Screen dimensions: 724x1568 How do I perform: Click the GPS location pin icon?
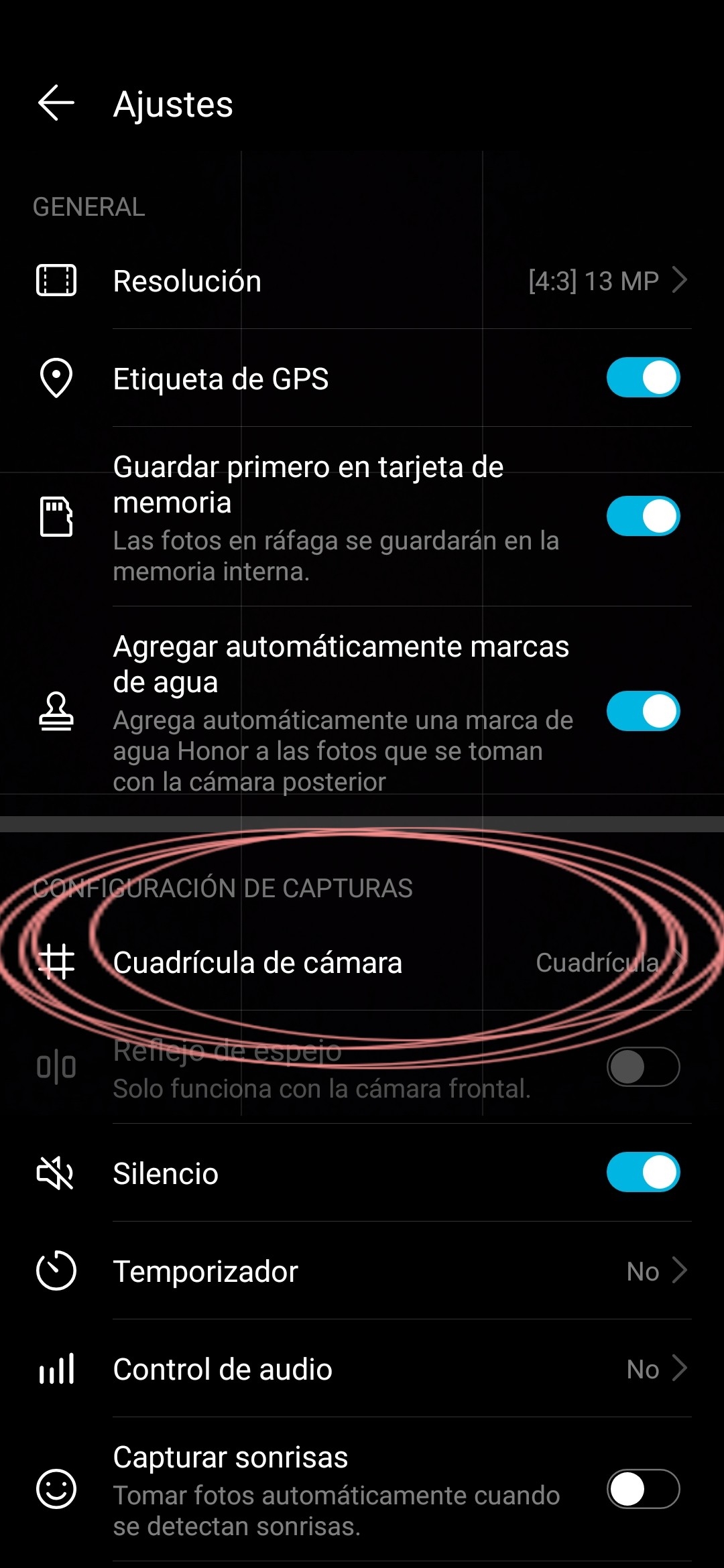[x=56, y=378]
